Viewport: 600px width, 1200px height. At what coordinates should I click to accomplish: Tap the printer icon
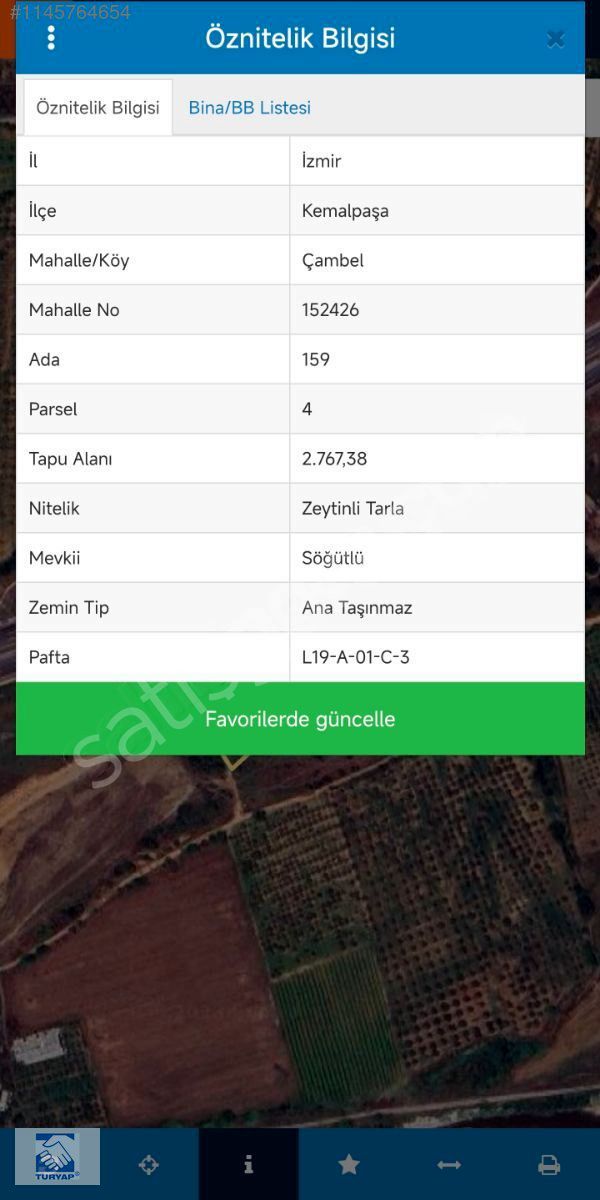tap(549, 1165)
